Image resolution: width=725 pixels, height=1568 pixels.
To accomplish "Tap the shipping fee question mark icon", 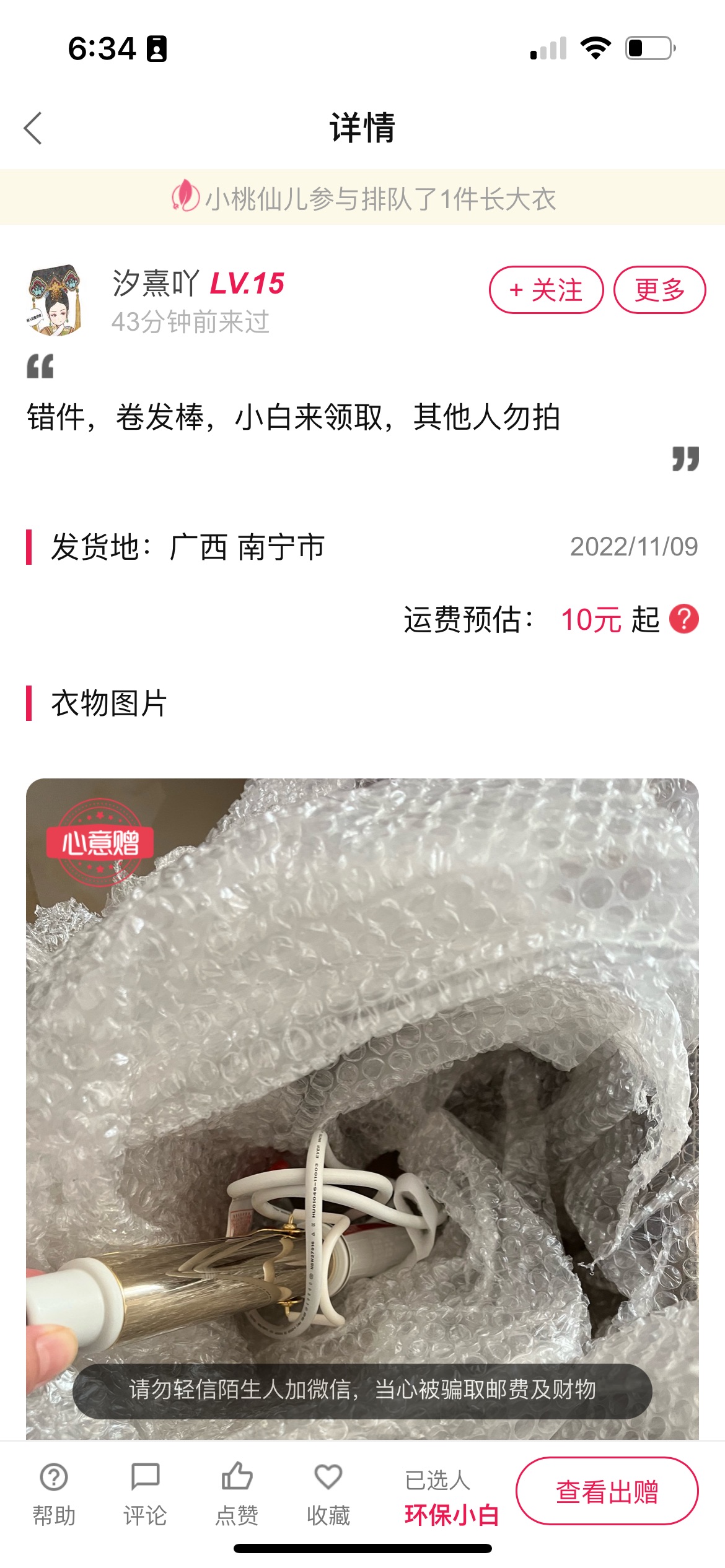I will (x=684, y=619).
